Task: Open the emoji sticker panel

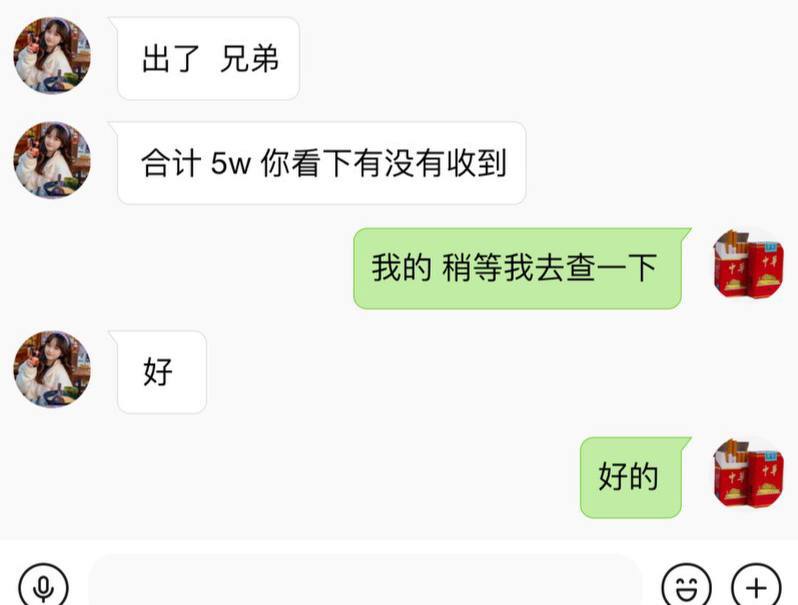Action: (687, 587)
